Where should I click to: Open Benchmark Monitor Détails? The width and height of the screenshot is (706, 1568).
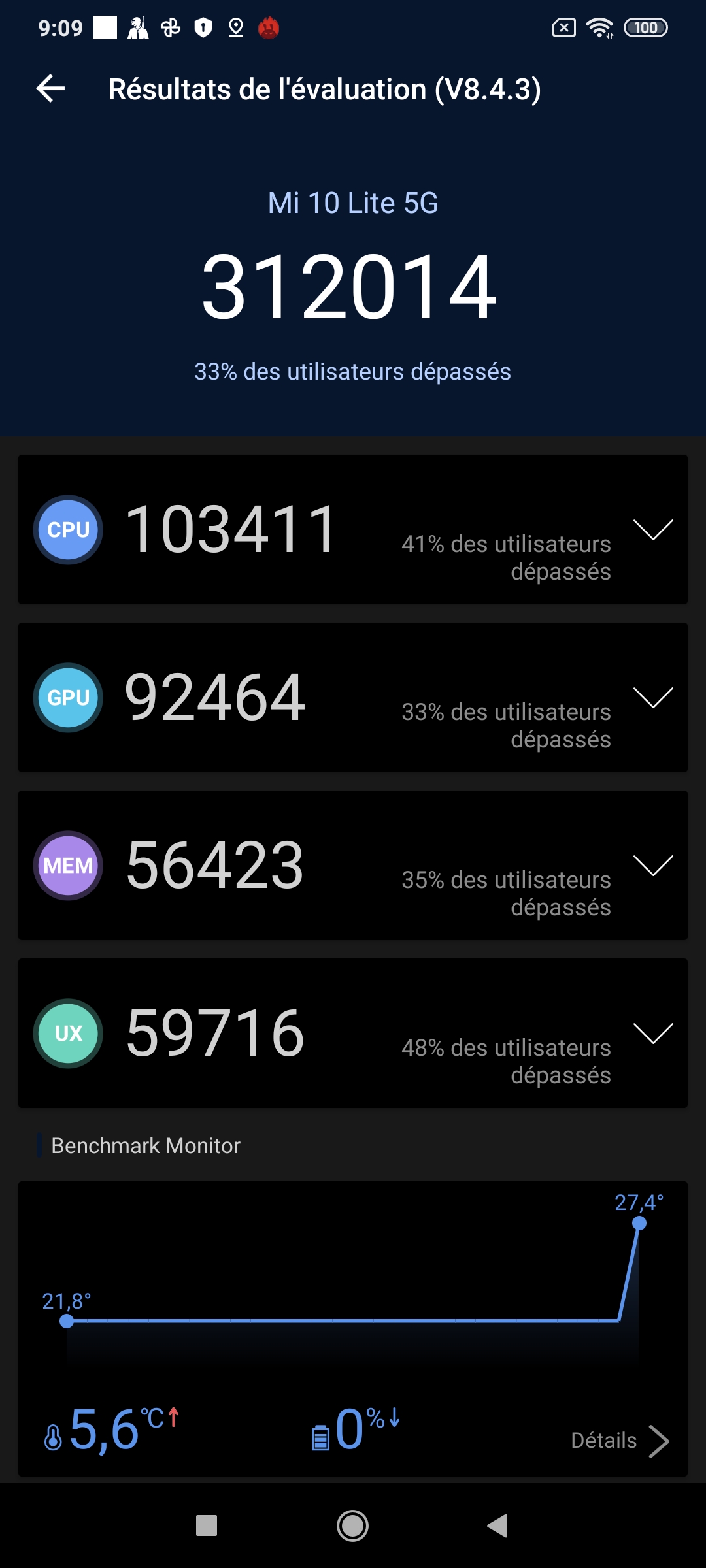(x=618, y=1441)
